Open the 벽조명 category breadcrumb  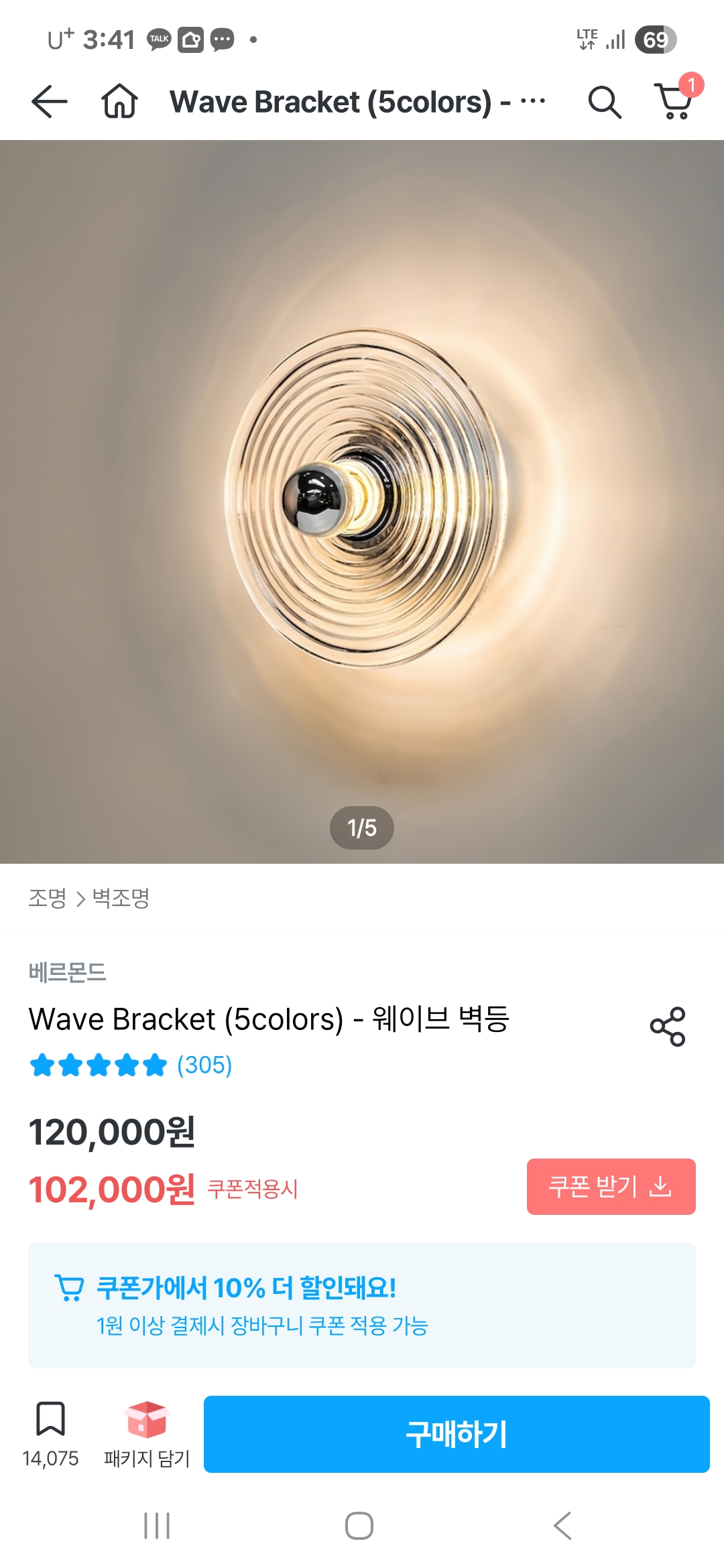[121, 898]
